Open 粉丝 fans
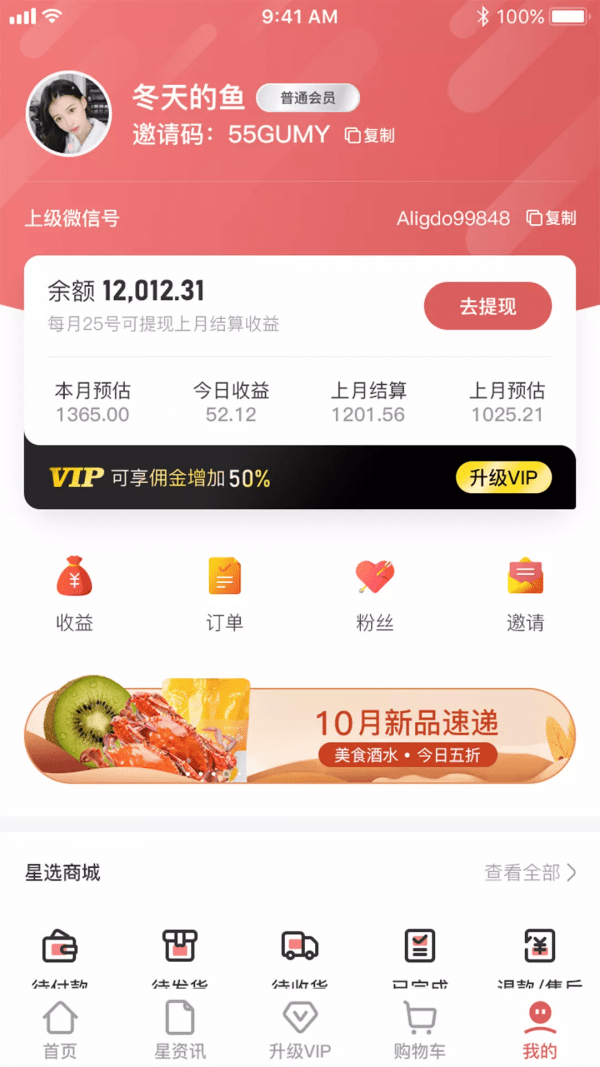The image size is (600, 1067). point(375,594)
